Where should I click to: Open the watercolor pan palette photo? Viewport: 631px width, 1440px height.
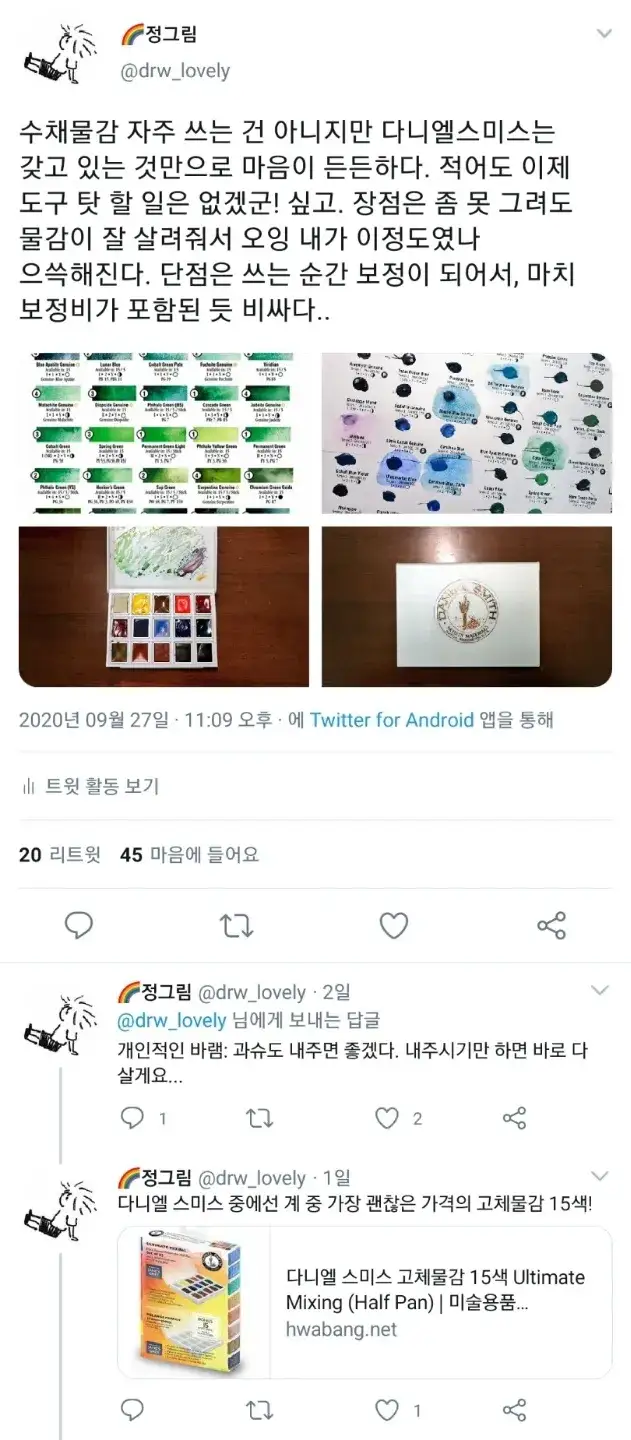click(x=164, y=607)
